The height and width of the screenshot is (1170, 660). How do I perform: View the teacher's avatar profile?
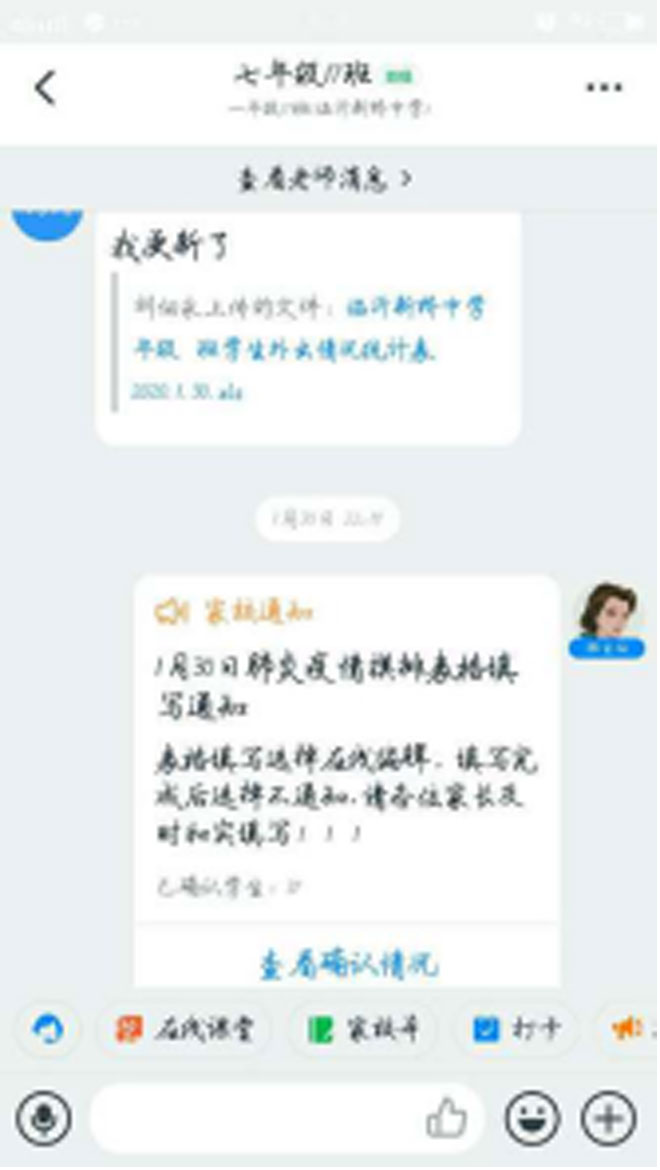point(606,613)
